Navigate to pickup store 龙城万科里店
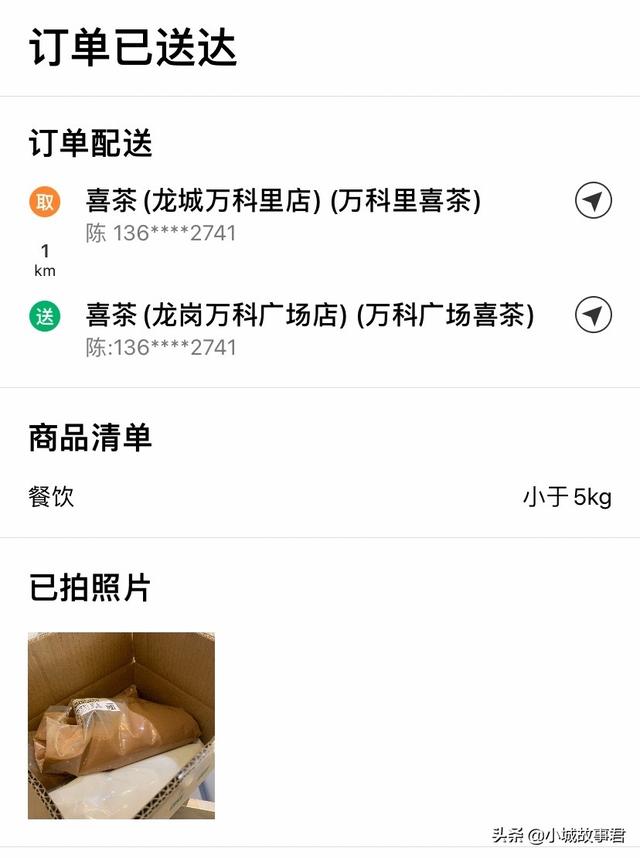The width and height of the screenshot is (640, 858). tap(593, 202)
